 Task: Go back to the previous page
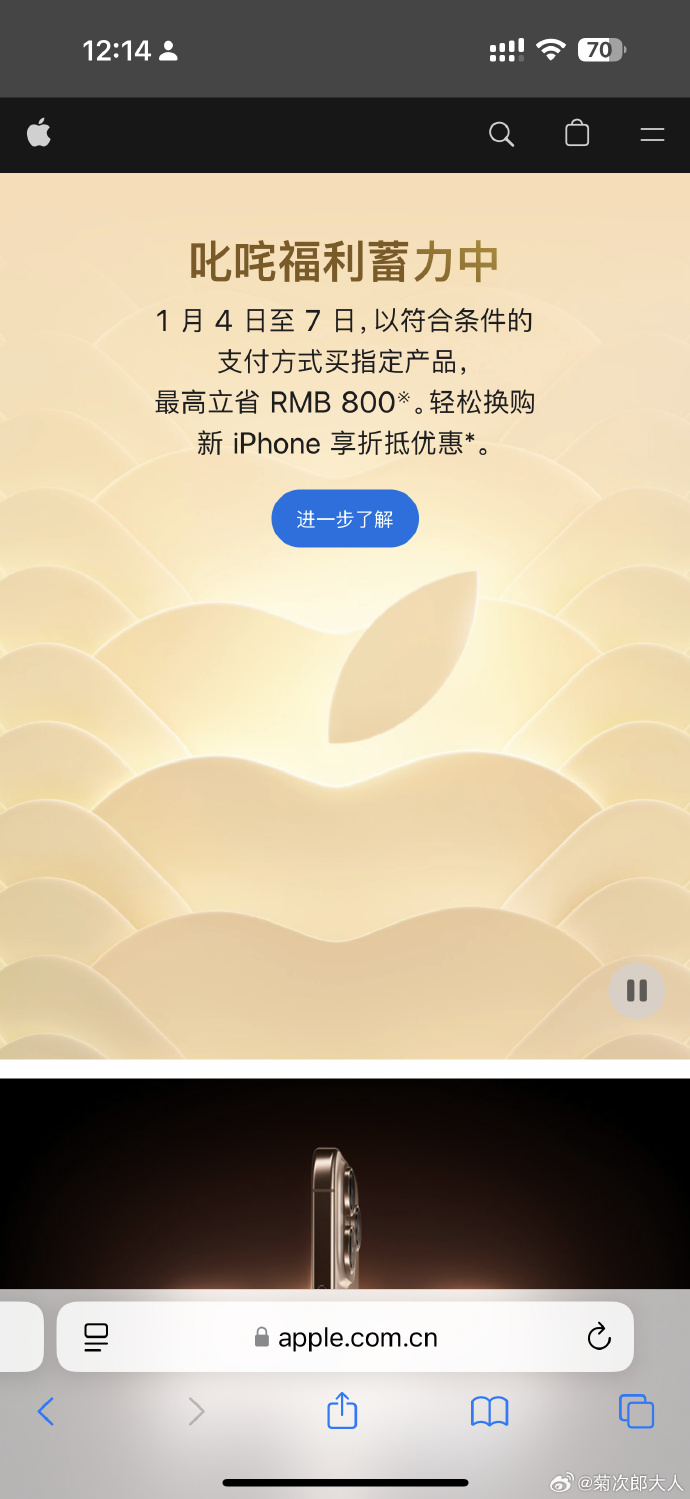(46, 1411)
